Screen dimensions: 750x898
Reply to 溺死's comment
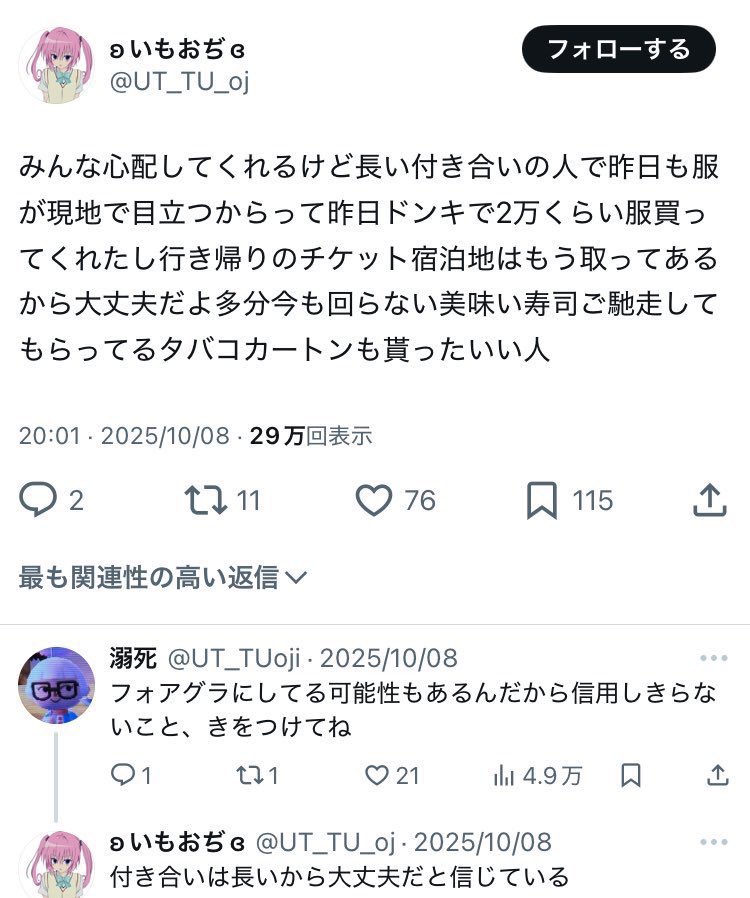click(x=122, y=775)
